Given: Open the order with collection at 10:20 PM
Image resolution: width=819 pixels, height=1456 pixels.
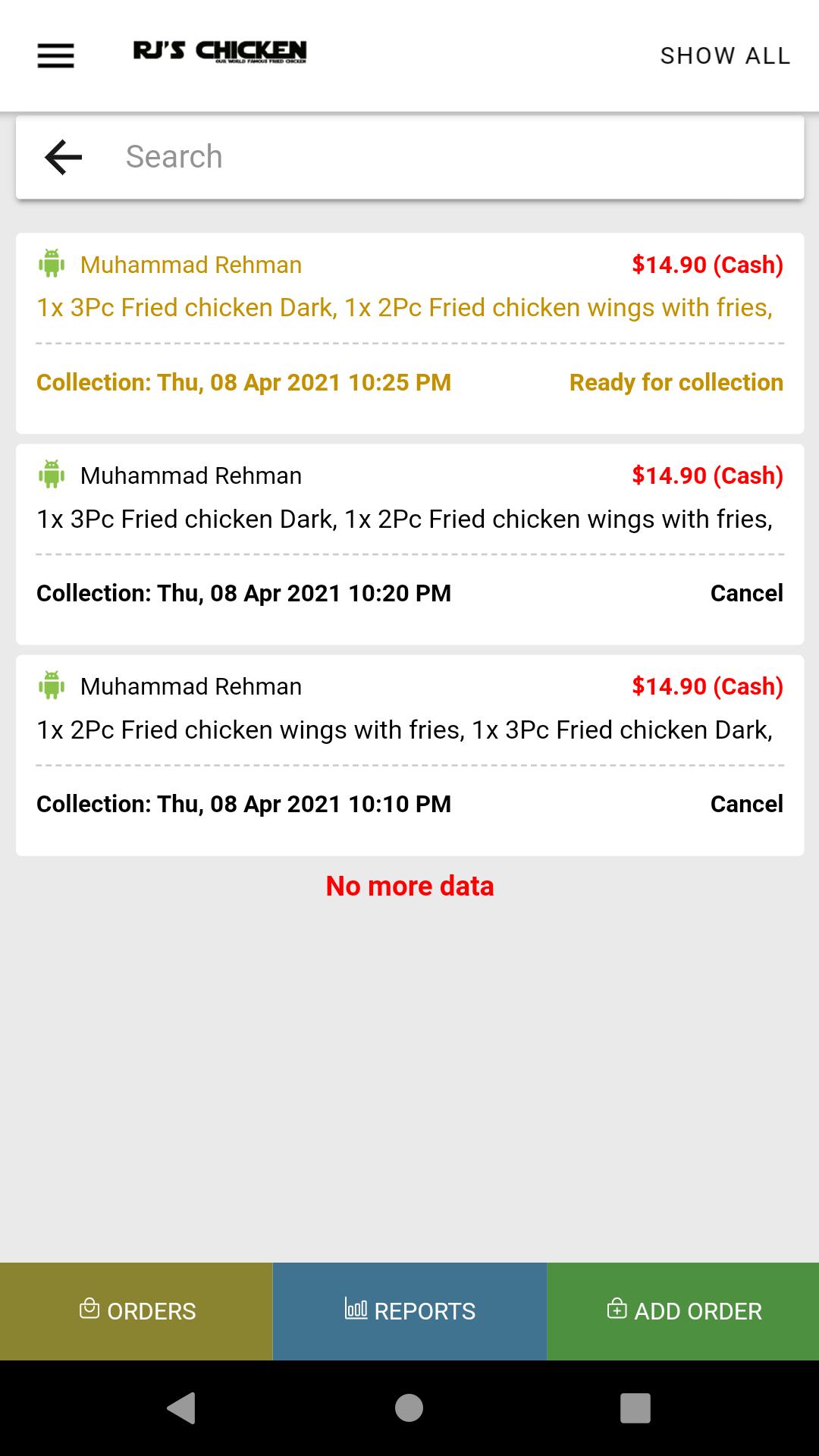Looking at the screenshot, I should click(x=409, y=544).
